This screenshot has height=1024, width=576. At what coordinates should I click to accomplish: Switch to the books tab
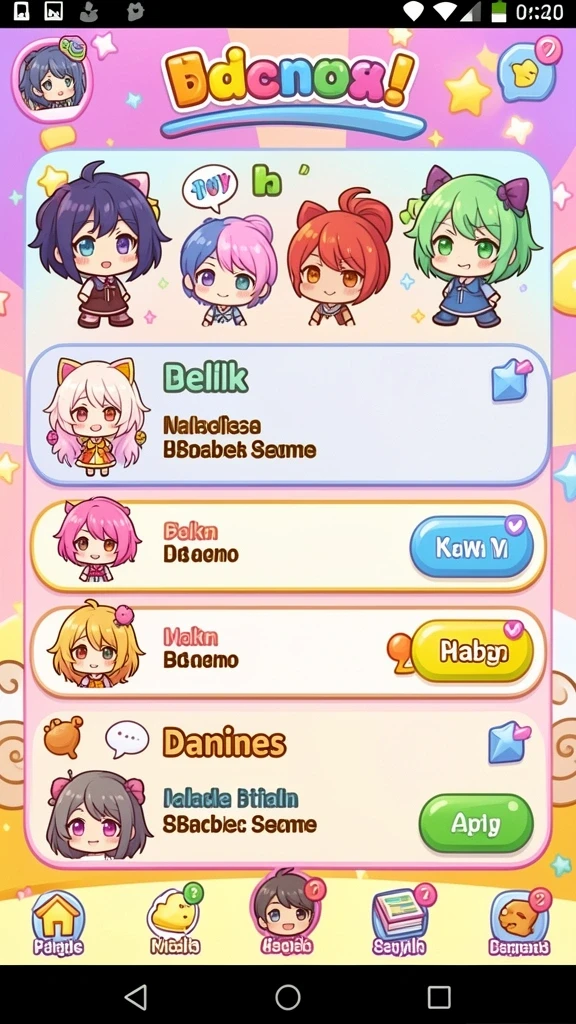point(399,920)
